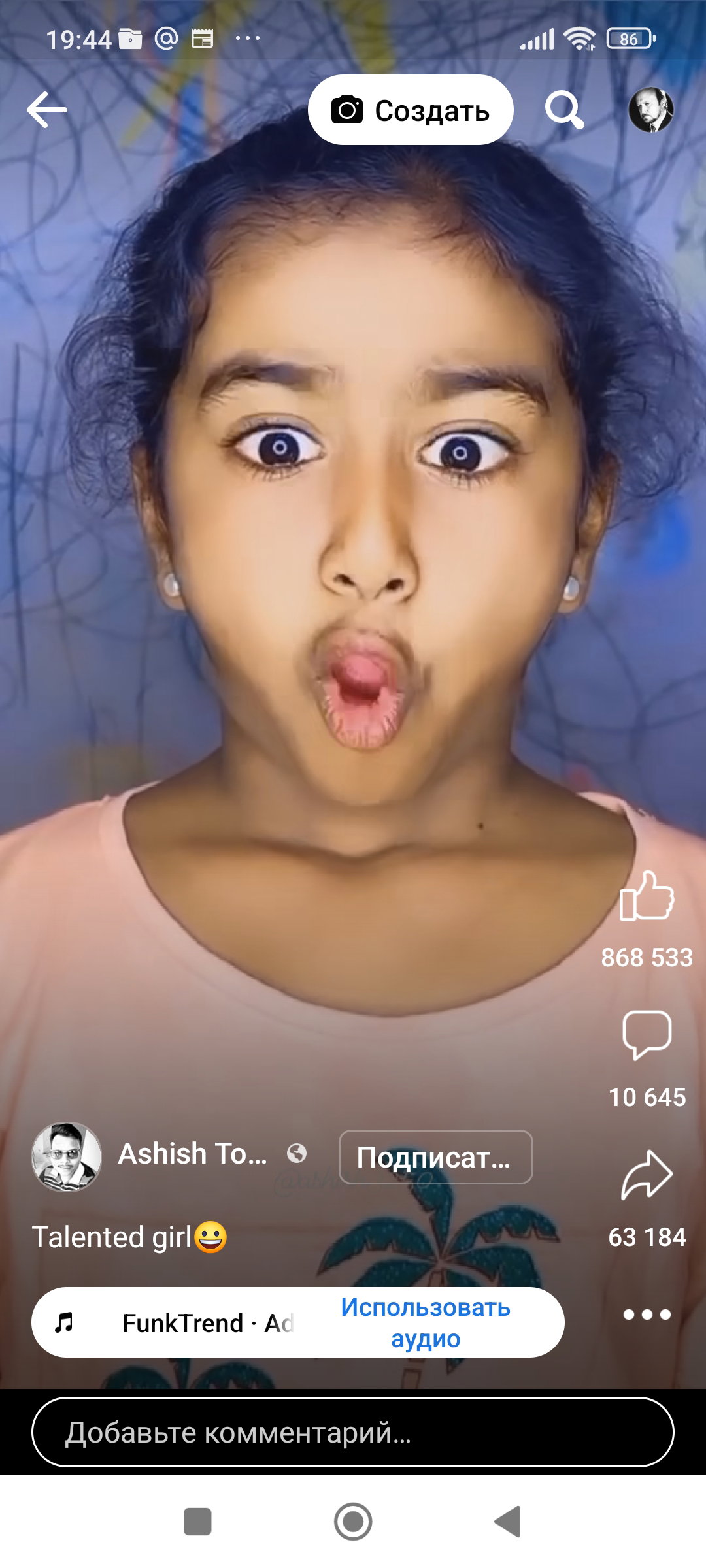Tap the Добавьте комментарий field
Image resolution: width=706 pixels, height=1568 pixels.
click(x=353, y=1432)
